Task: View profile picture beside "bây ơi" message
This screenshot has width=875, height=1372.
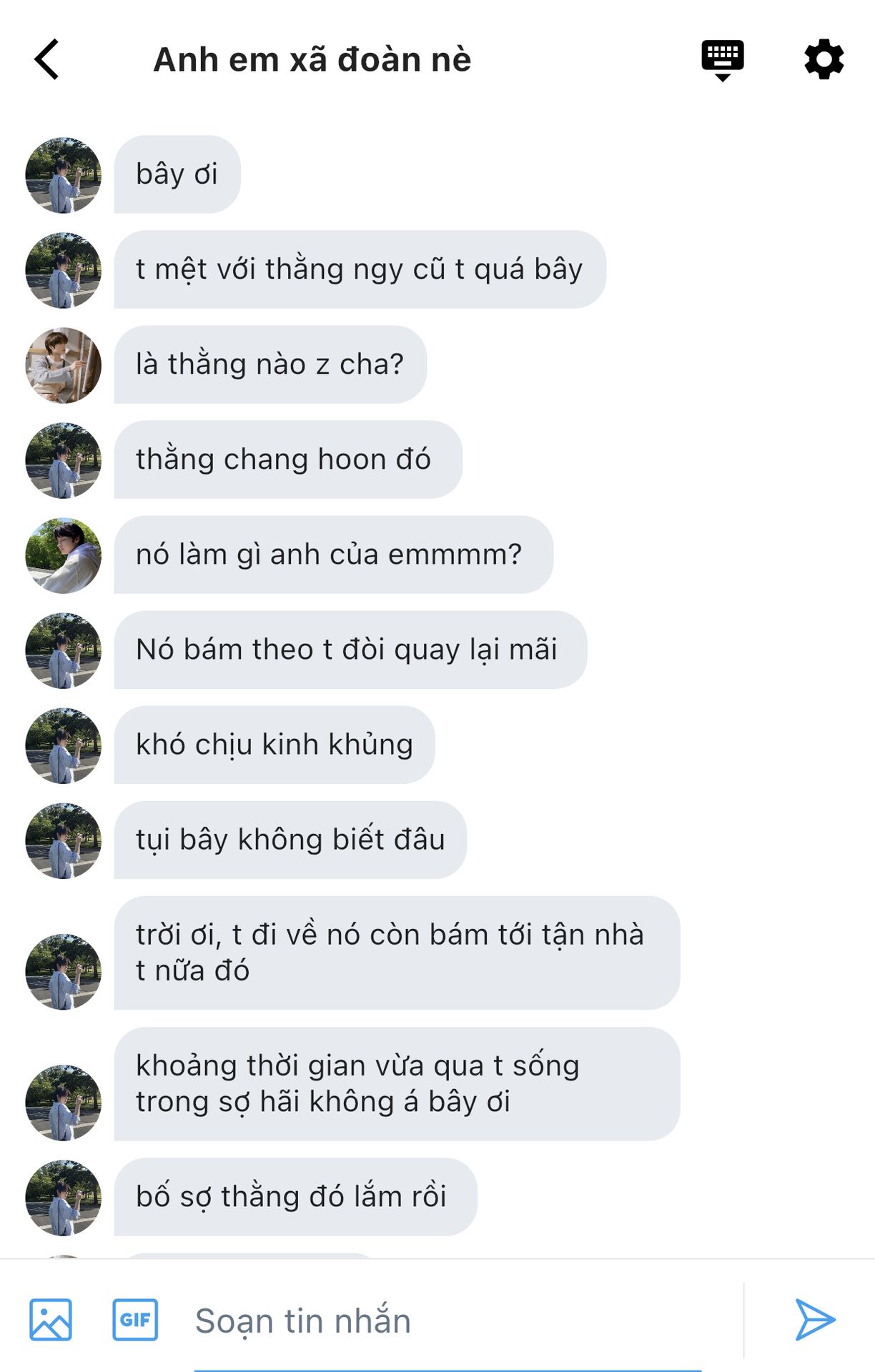Action: tap(63, 175)
